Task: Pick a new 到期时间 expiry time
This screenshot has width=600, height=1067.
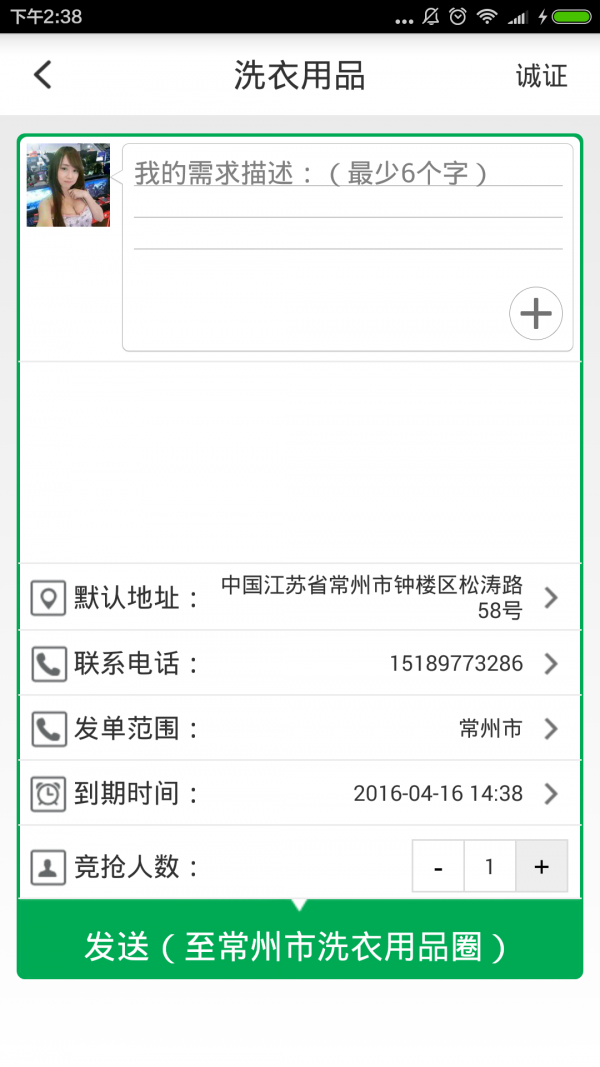Action: (300, 794)
